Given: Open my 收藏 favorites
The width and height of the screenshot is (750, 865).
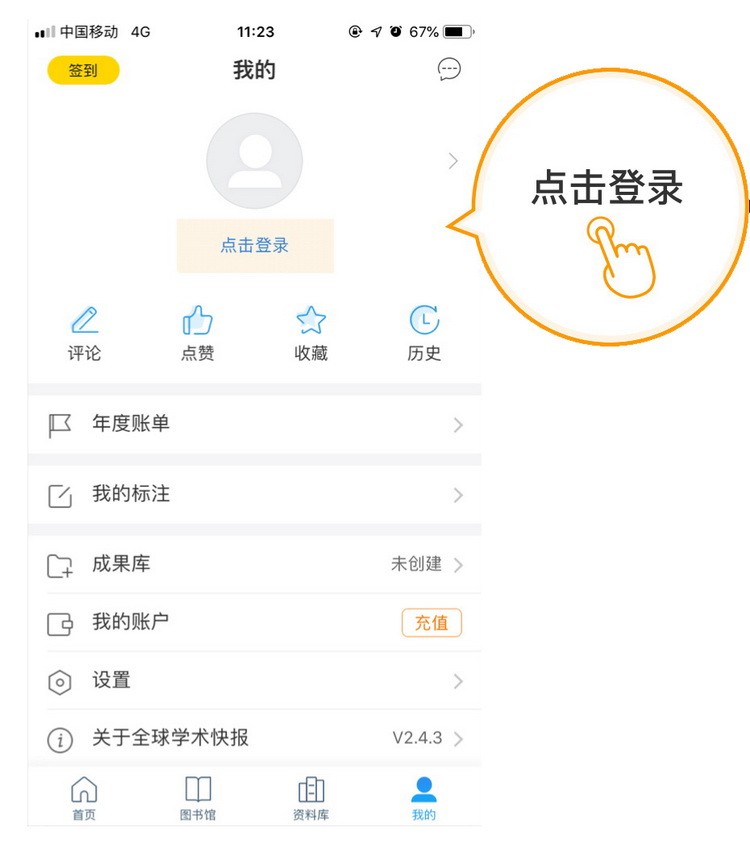Looking at the screenshot, I should pos(311,334).
